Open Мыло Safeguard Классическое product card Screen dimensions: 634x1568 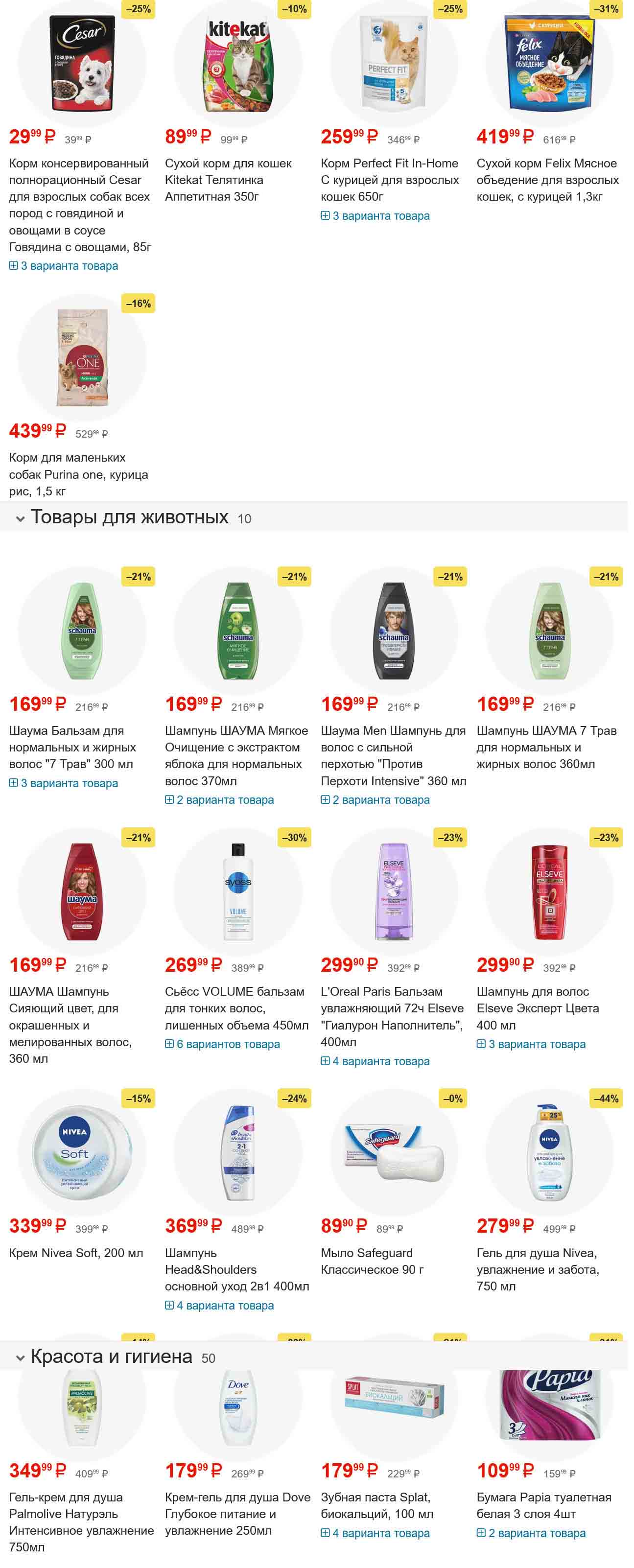point(372,1261)
